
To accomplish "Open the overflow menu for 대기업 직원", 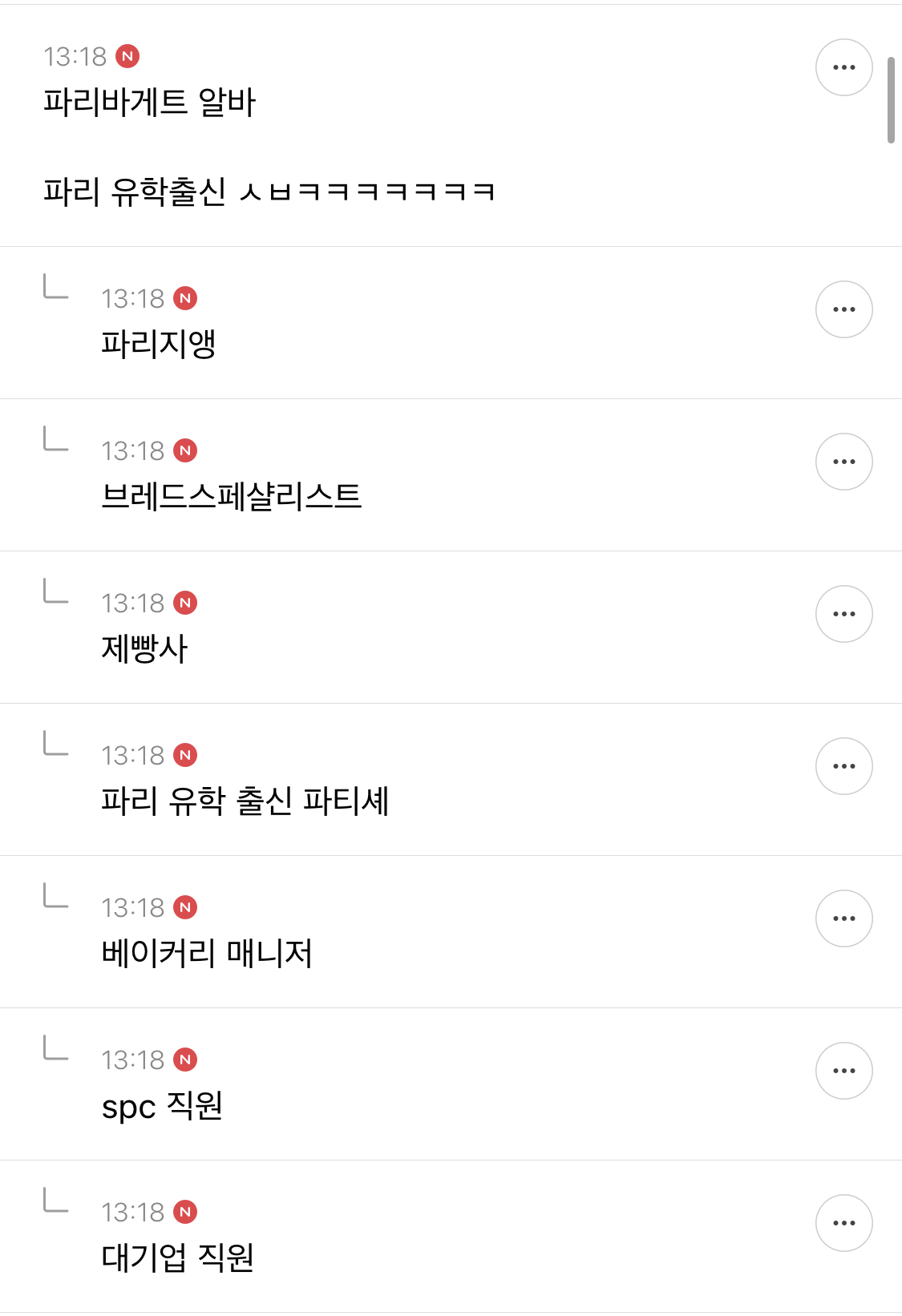I will pos(843,1223).
